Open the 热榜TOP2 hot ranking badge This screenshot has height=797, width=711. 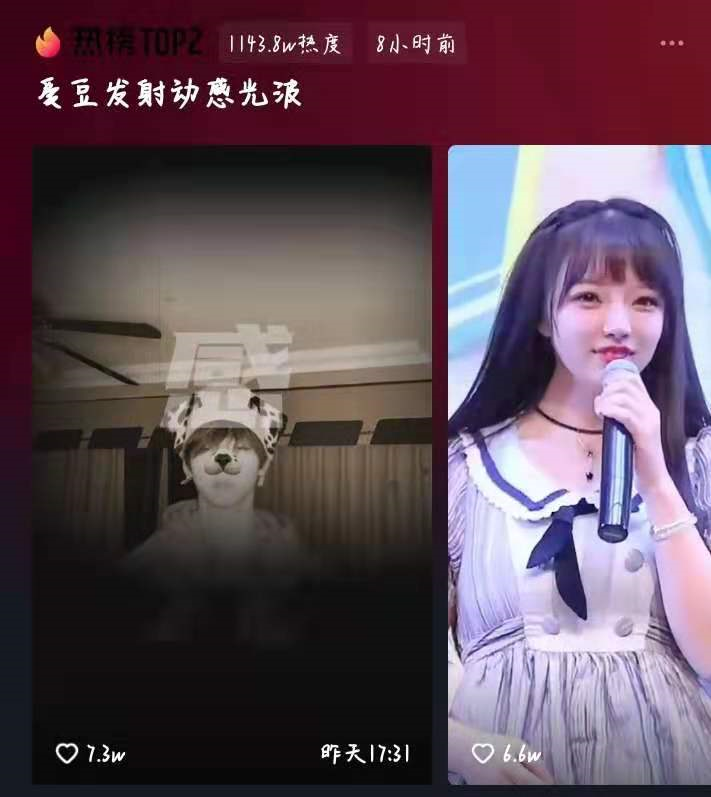point(120,43)
